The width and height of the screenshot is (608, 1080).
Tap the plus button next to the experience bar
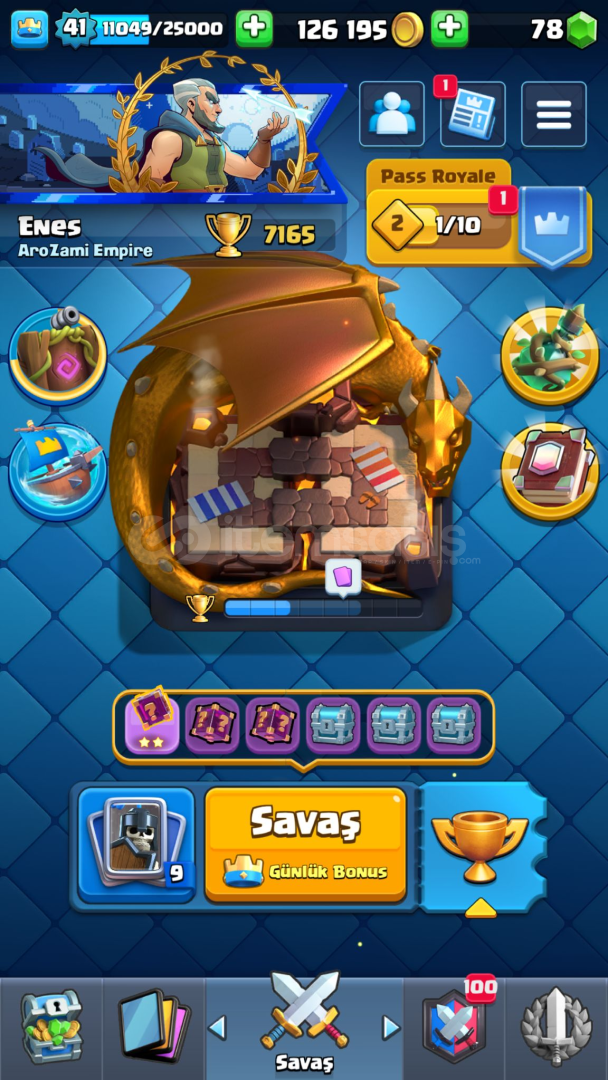(254, 28)
